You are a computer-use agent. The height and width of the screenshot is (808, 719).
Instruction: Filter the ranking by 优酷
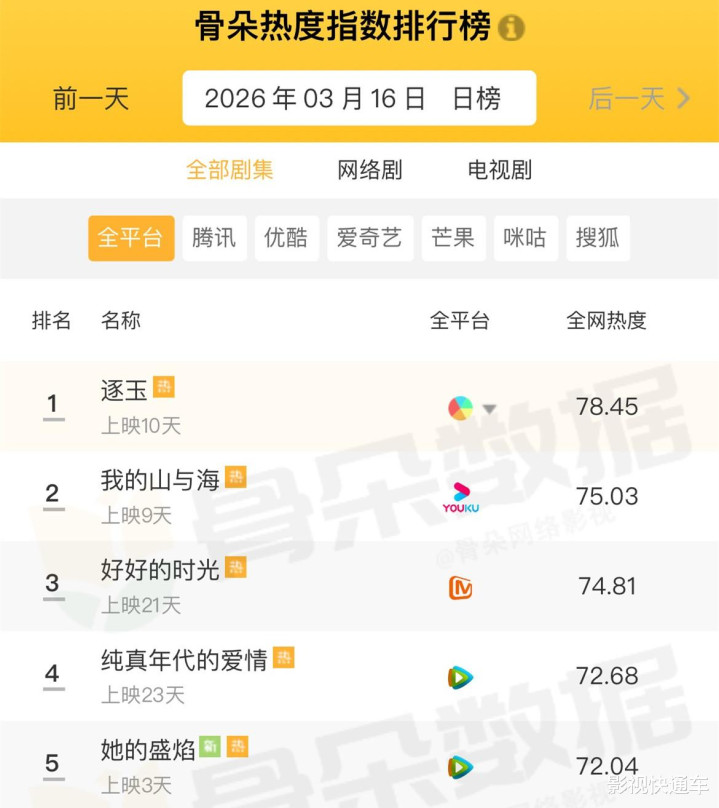[286, 238]
